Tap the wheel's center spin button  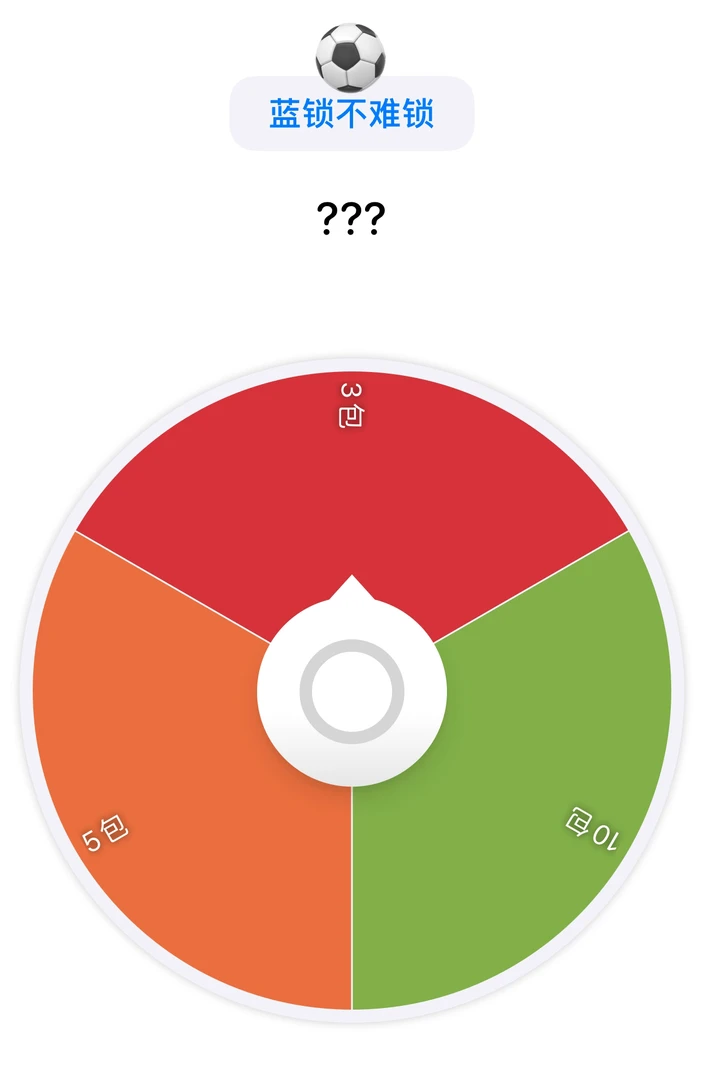(x=351, y=692)
